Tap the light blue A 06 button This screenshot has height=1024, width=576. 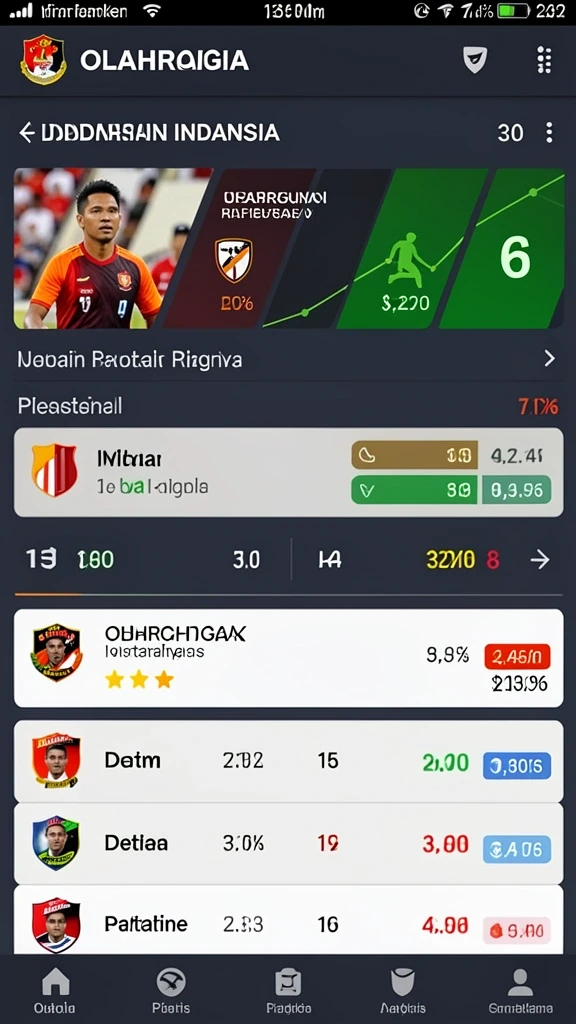[x=517, y=849]
